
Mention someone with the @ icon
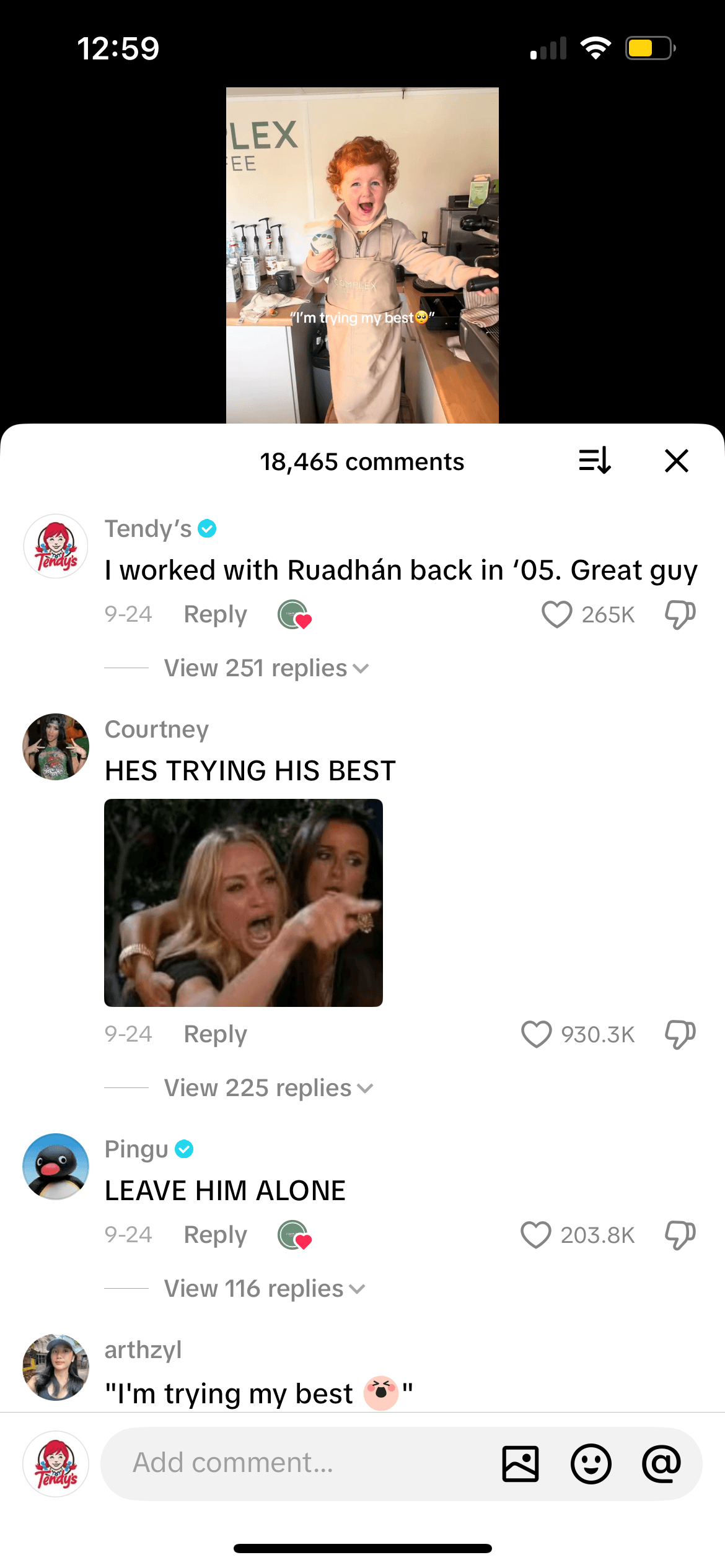[x=661, y=1464]
